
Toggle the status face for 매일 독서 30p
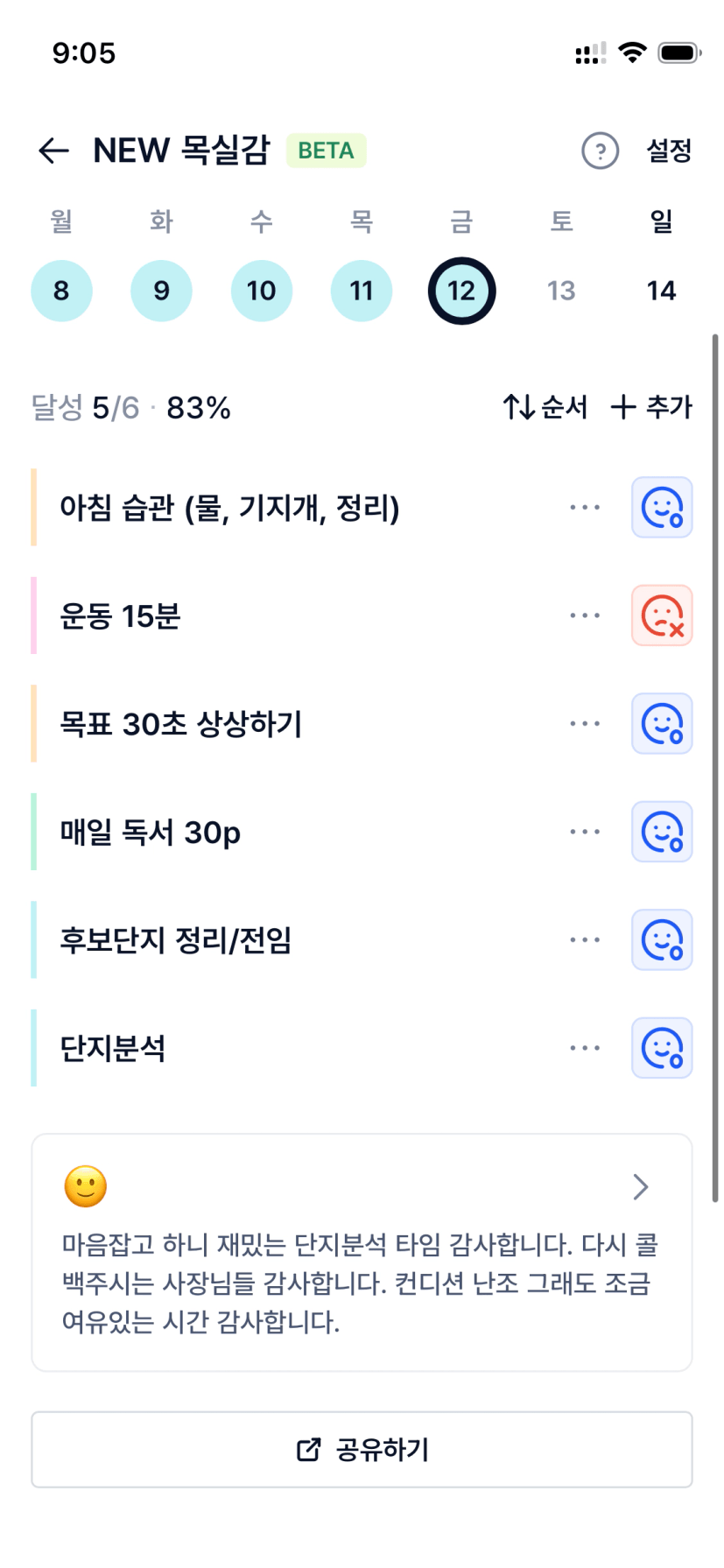[x=662, y=832]
